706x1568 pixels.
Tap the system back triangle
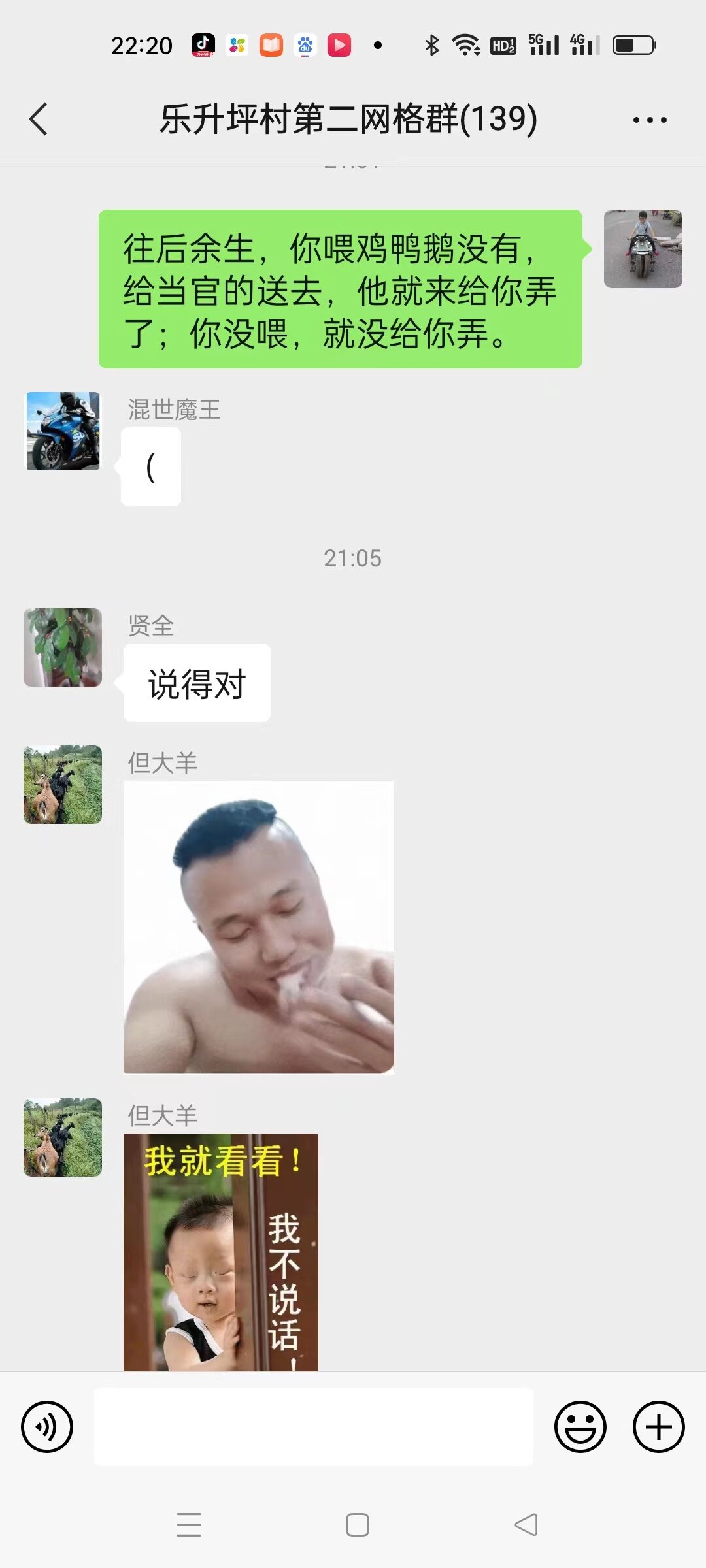tap(527, 1525)
